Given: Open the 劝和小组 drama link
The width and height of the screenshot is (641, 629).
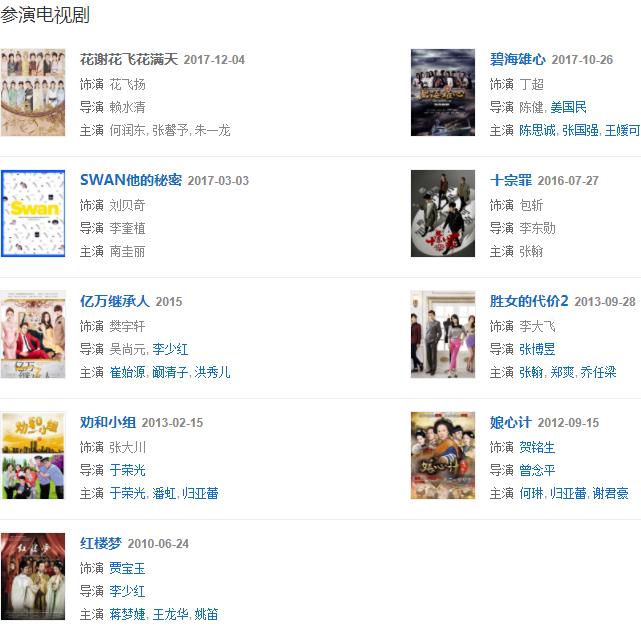Looking at the screenshot, I should coord(108,423).
